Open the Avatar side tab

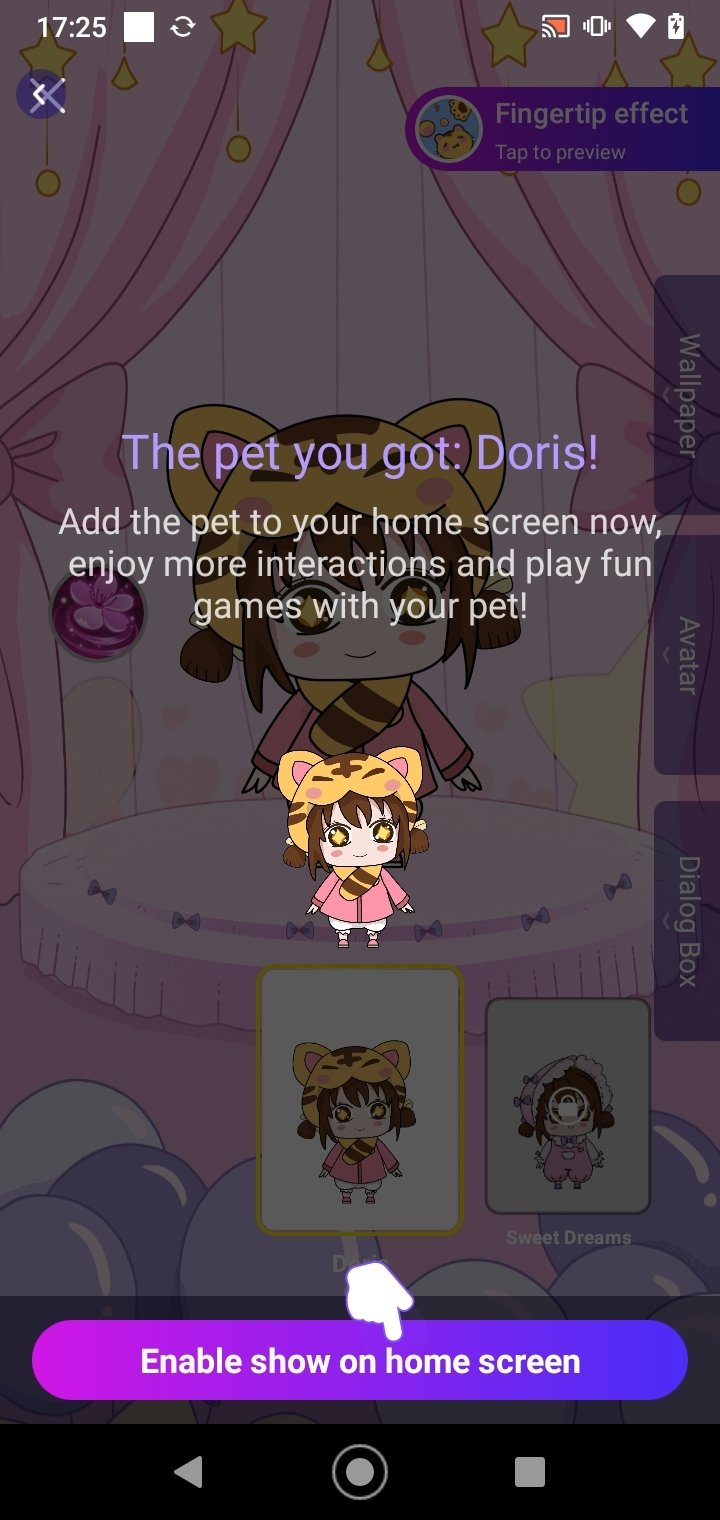pos(688,655)
